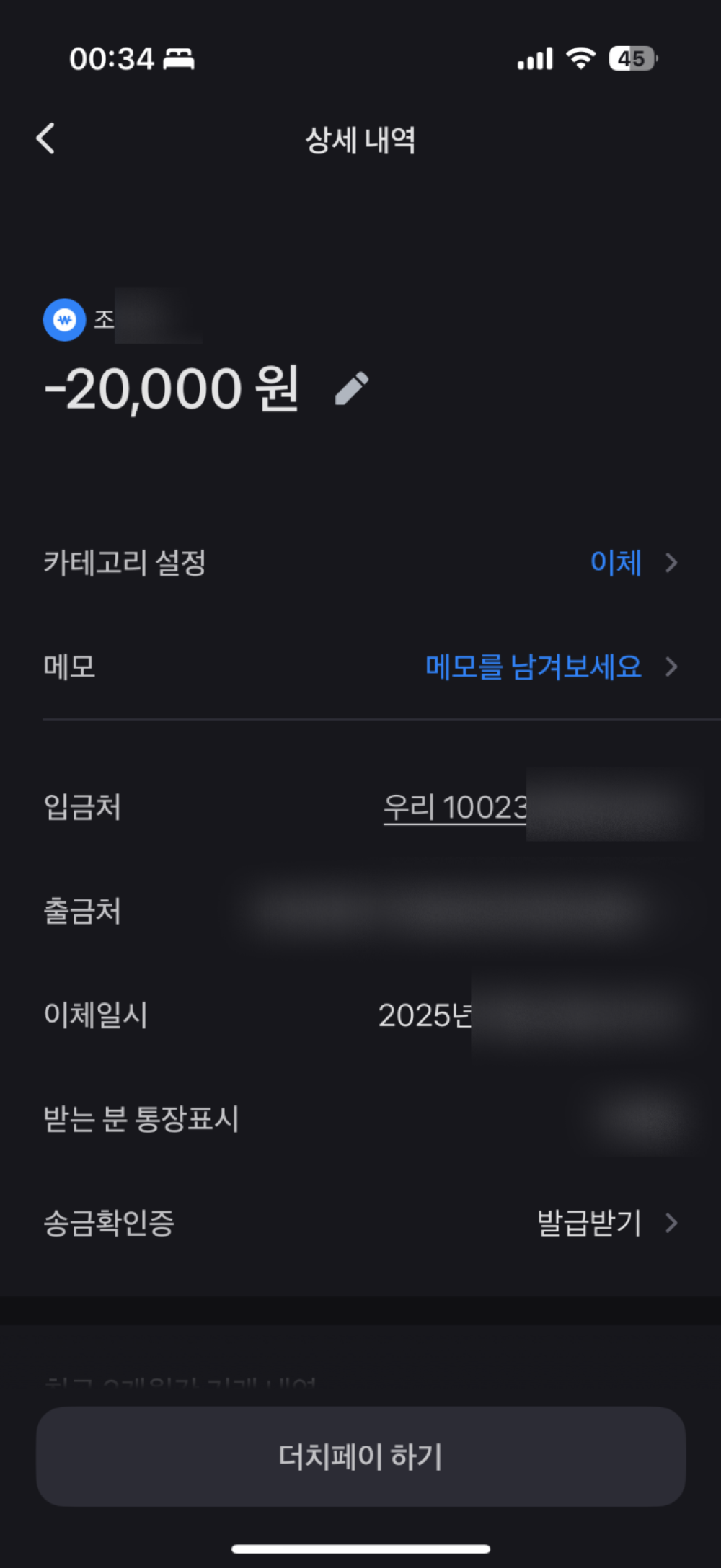Open the underlined 우리 account link
The image size is (721, 1568).
(456, 808)
